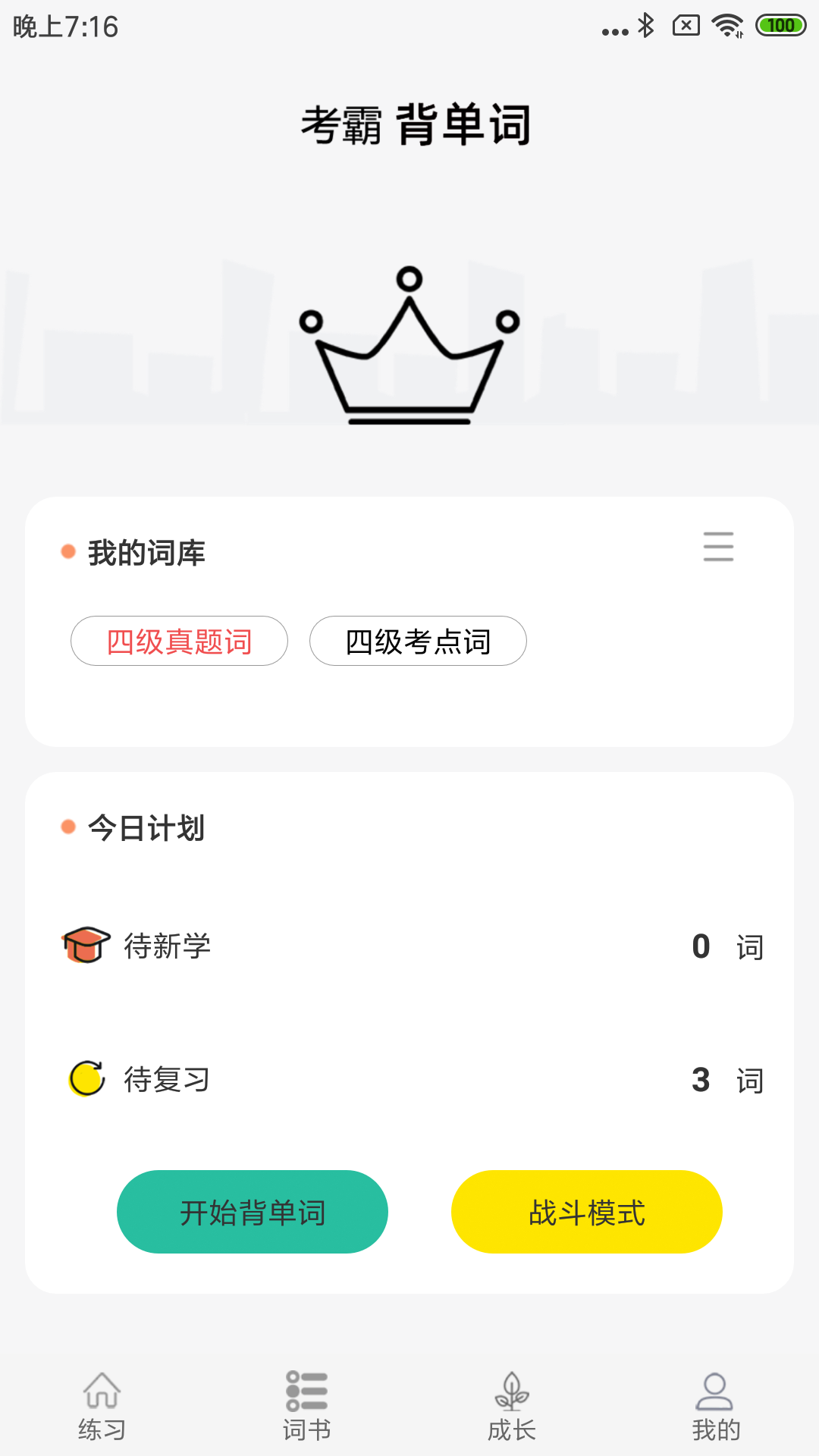
Task: Enter 战斗模式 battle mode
Action: 586,1212
